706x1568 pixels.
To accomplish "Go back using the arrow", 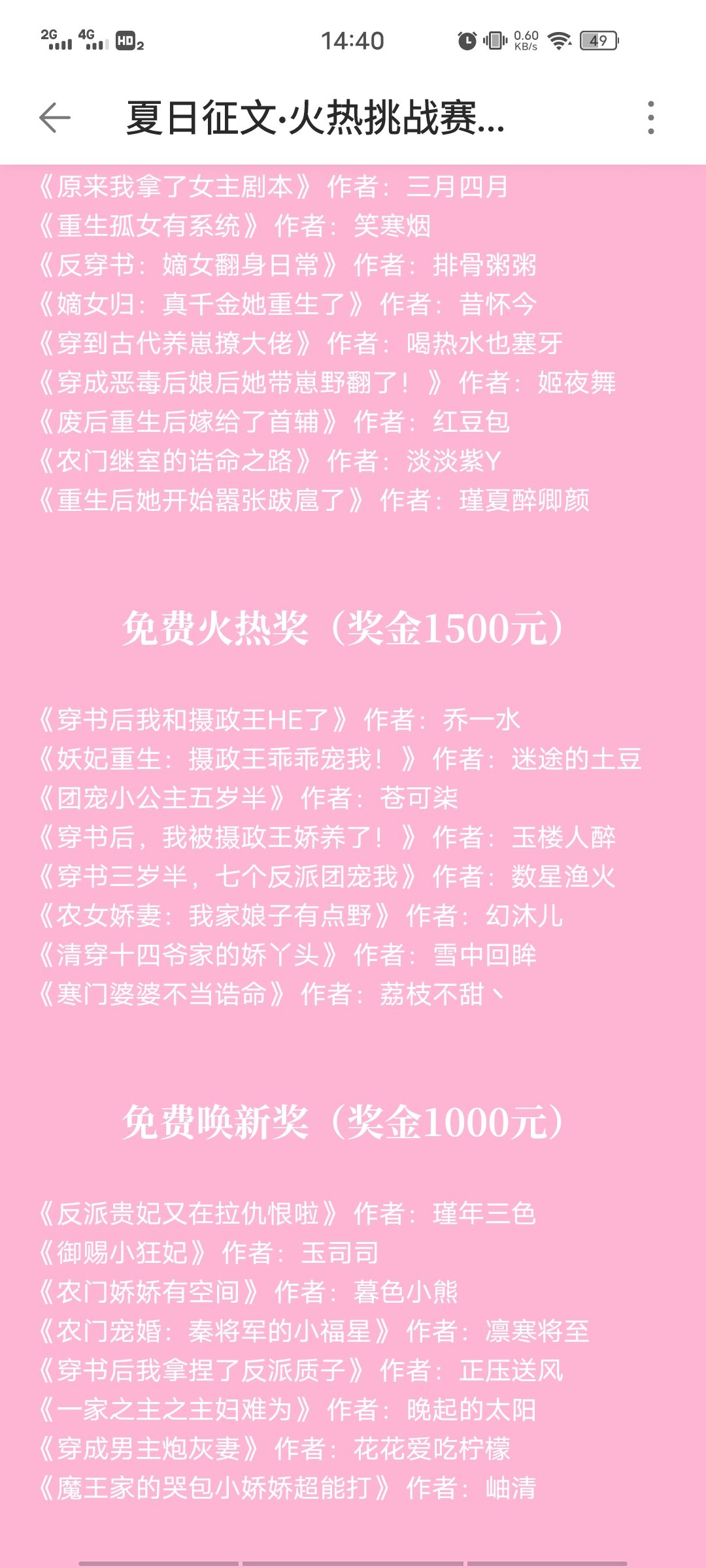I will [x=55, y=118].
